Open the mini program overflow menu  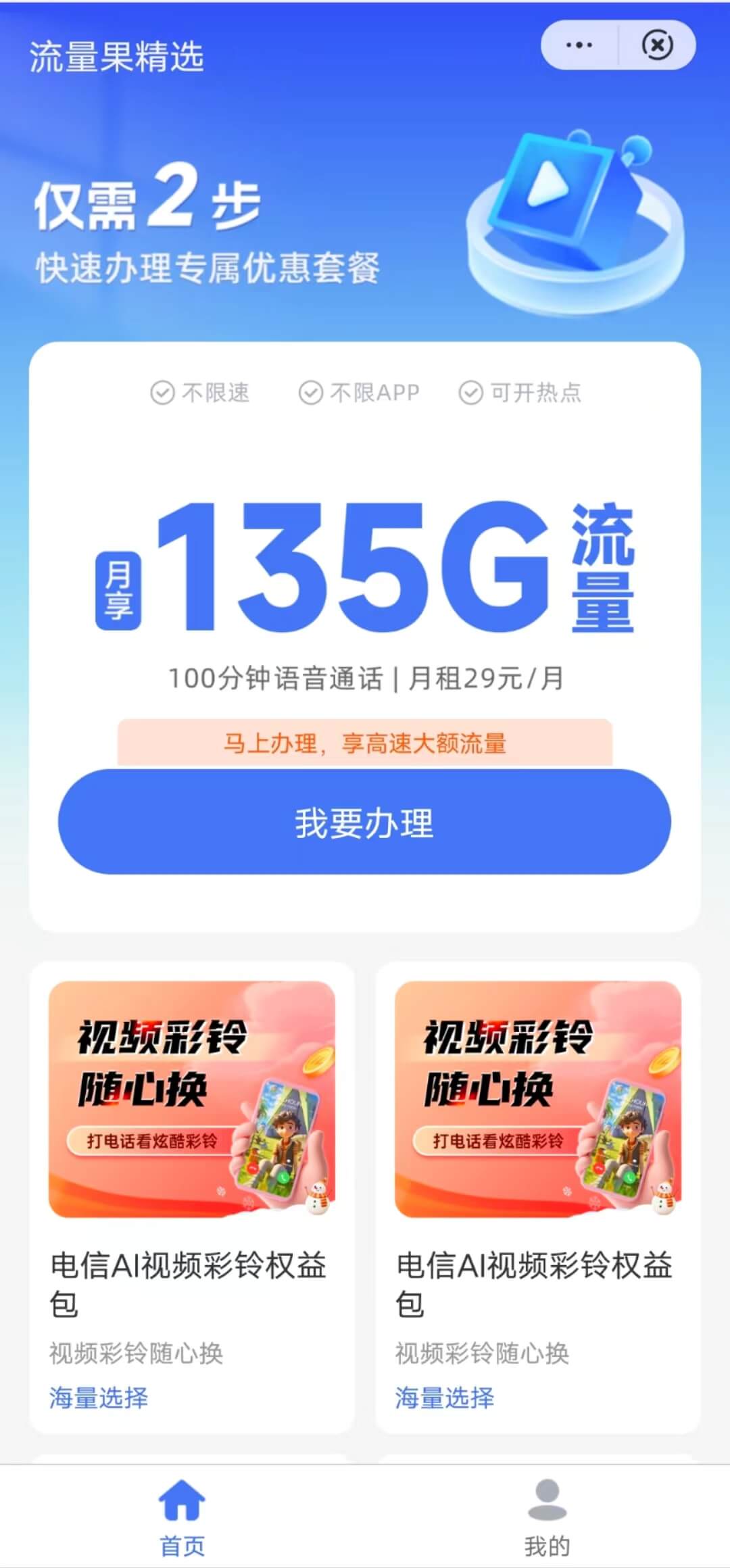click(x=579, y=45)
